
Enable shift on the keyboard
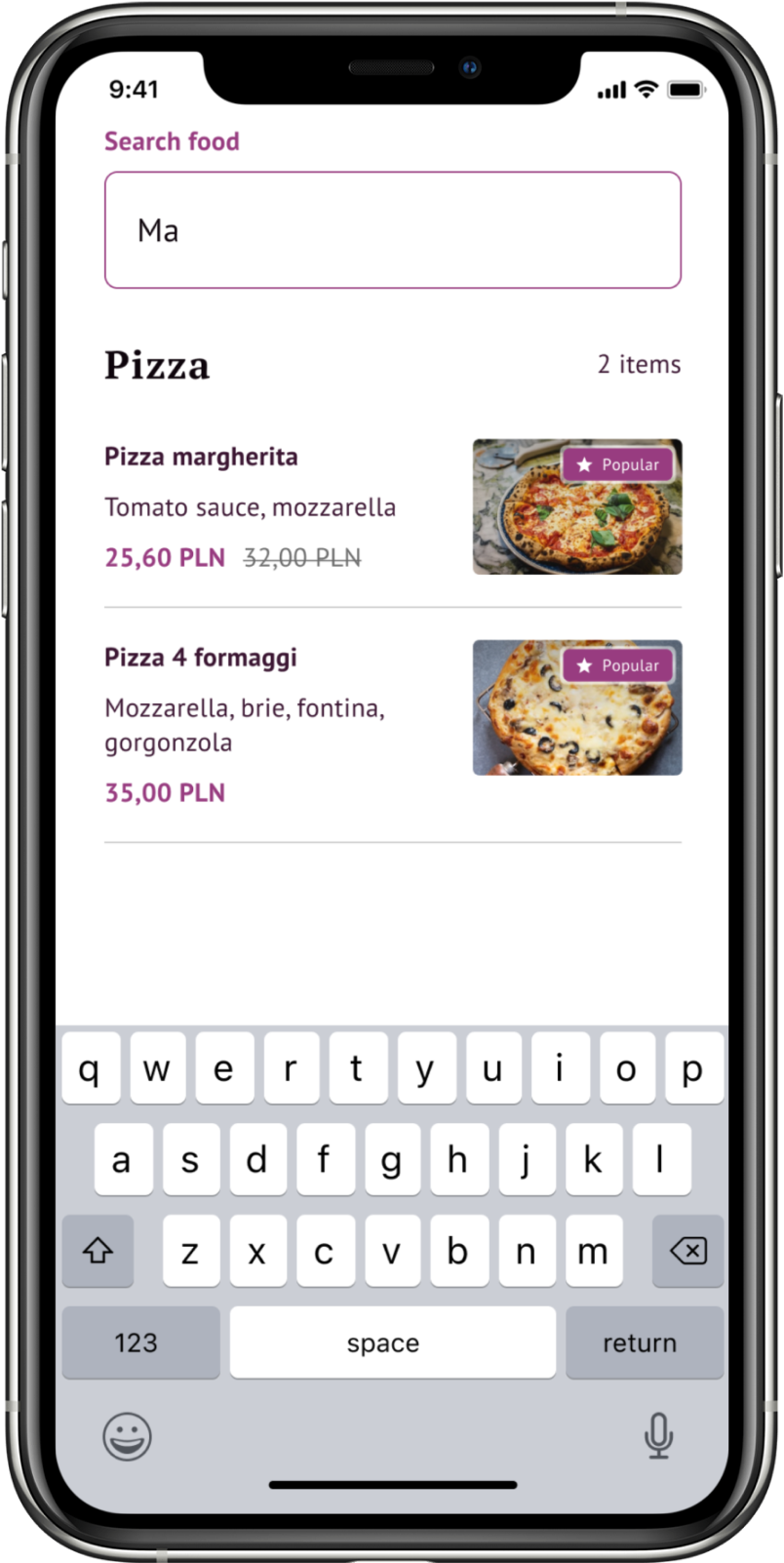[x=98, y=1251]
